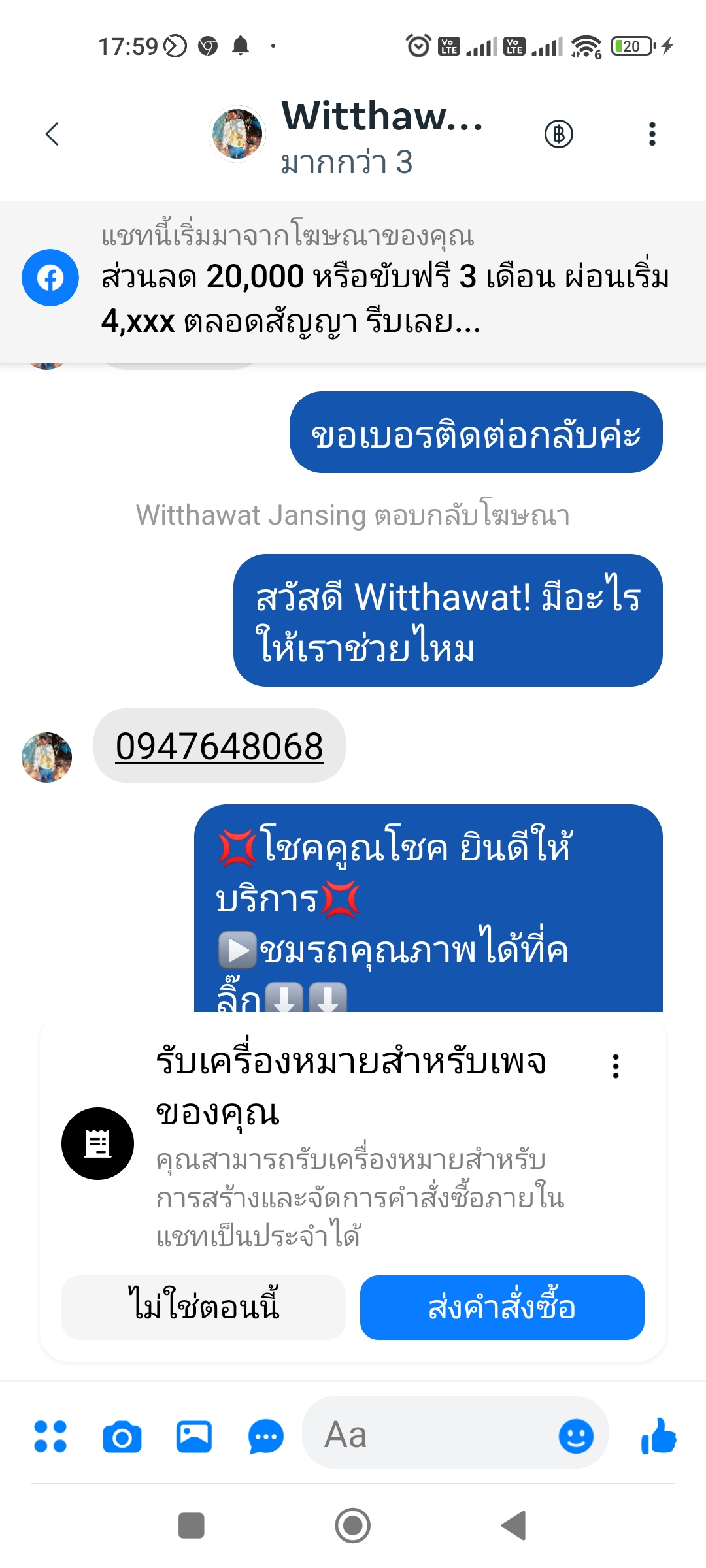Tap Witthawat's avatar beside phone number
Screen dimensions: 706x1568
pyautogui.click(x=47, y=757)
